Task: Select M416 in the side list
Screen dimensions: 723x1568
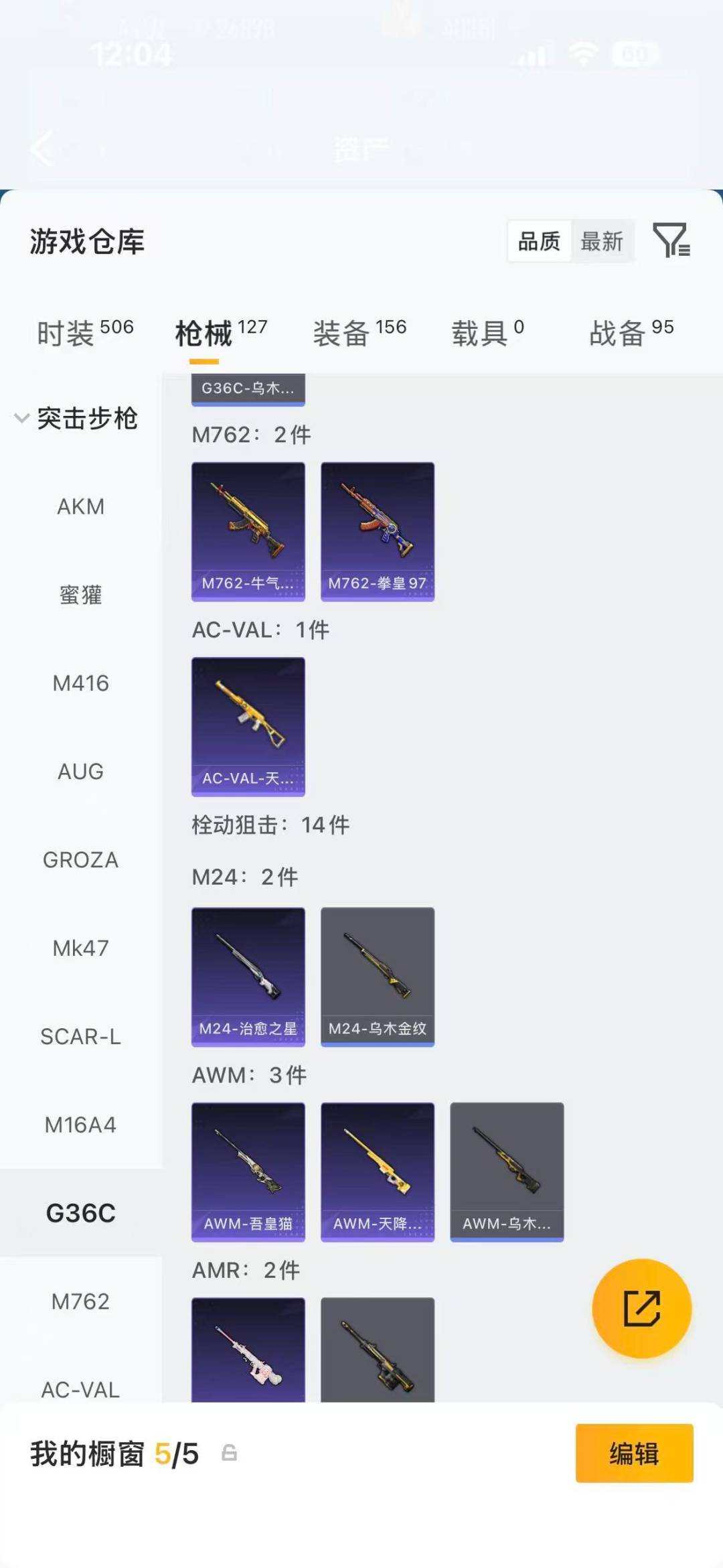Action: 81,683
